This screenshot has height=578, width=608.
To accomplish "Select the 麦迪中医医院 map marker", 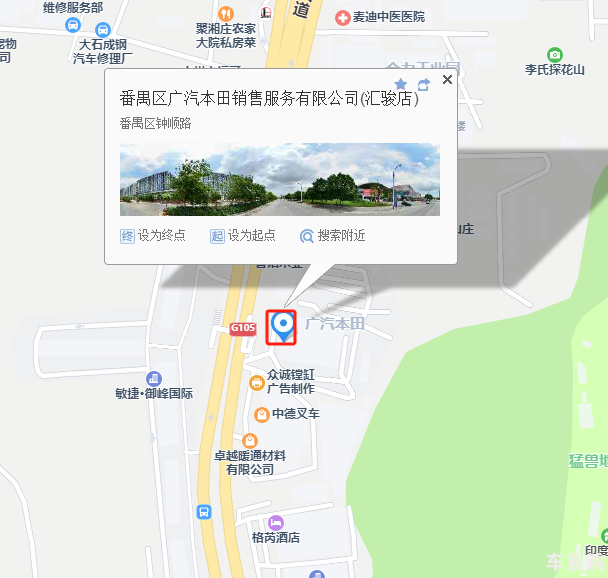I will click(x=343, y=17).
